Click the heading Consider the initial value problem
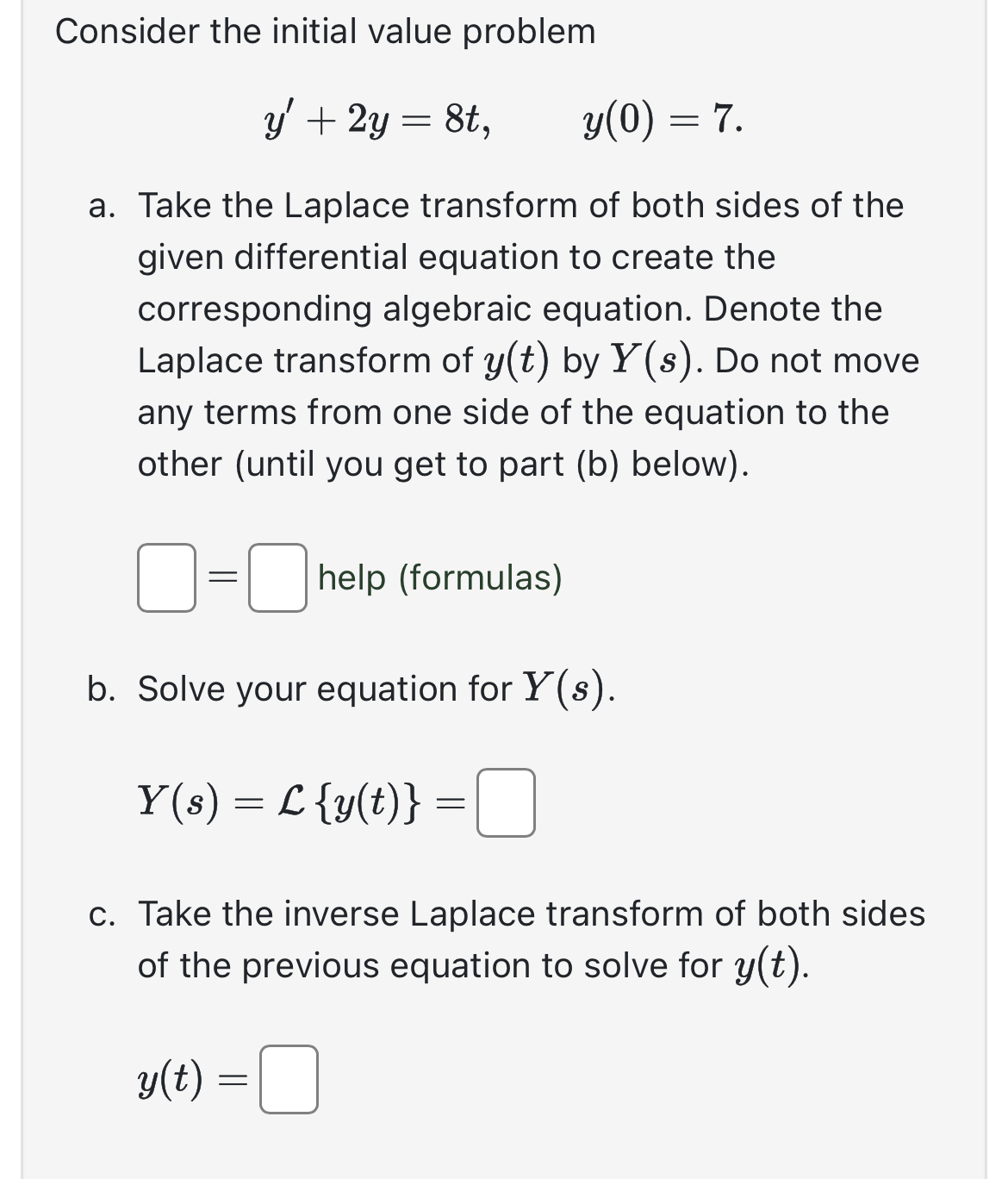Image resolution: width=1008 pixels, height=1179 pixels. pos(327,31)
